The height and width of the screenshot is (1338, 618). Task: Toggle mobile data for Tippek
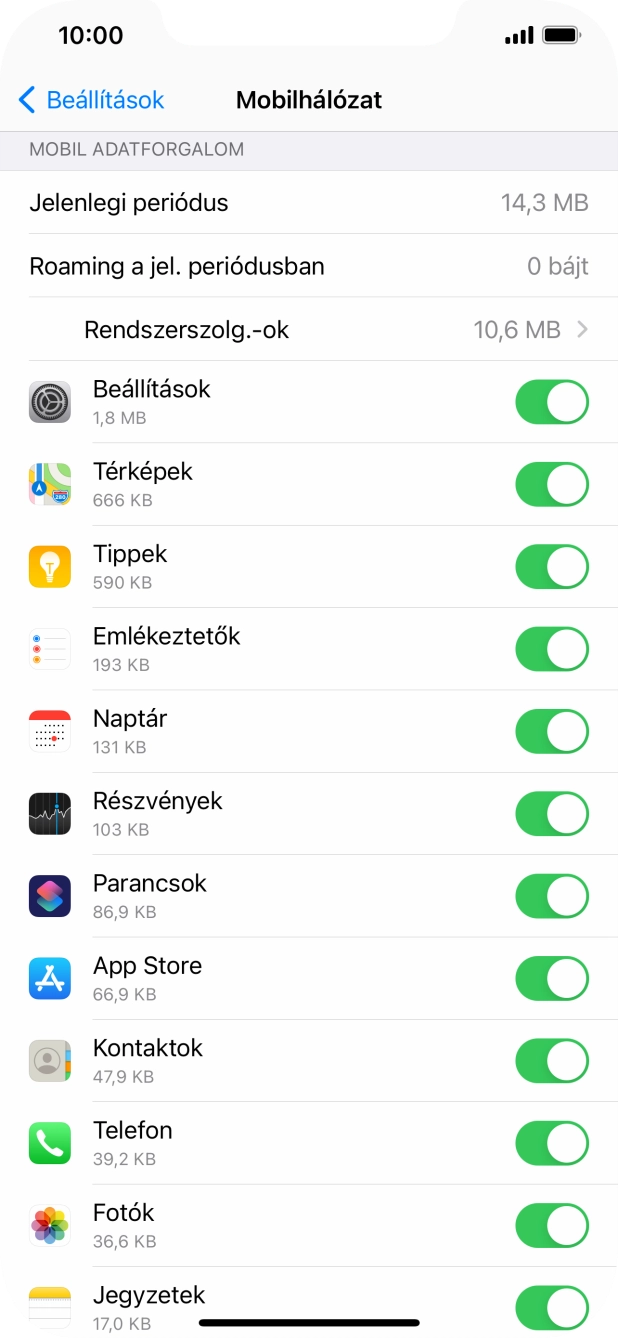(551, 566)
